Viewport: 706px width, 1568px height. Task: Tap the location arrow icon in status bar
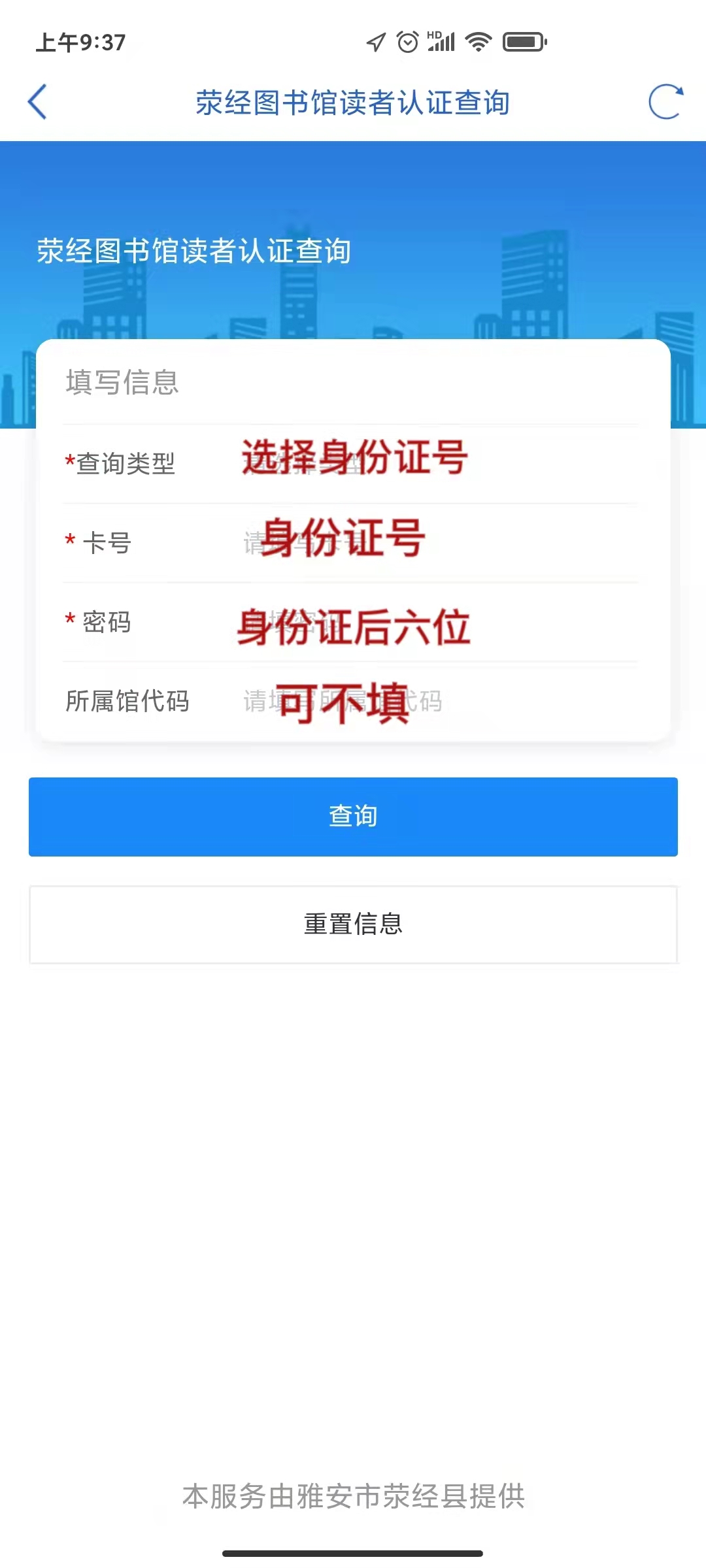[375, 41]
